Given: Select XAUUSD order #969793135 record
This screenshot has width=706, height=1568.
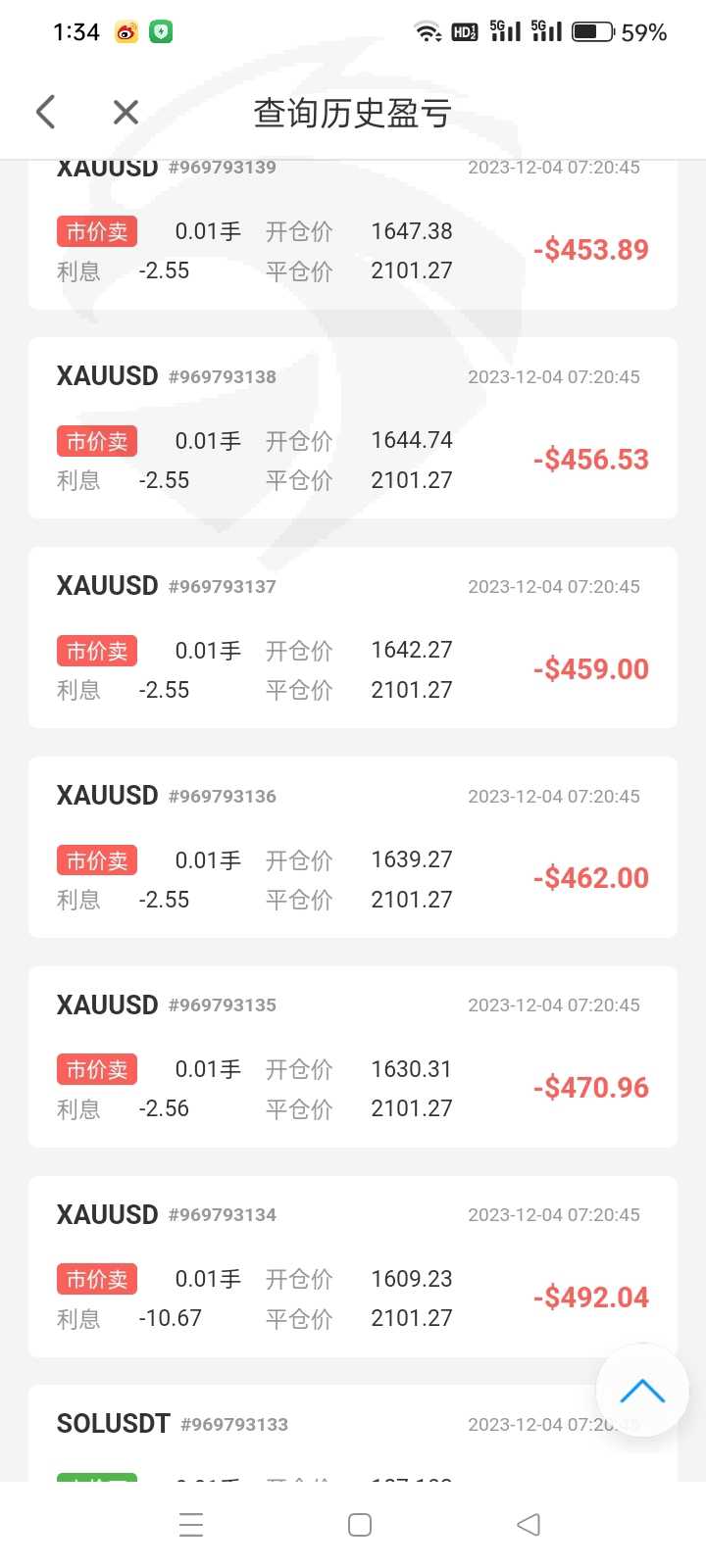Looking at the screenshot, I should pos(353,1056).
